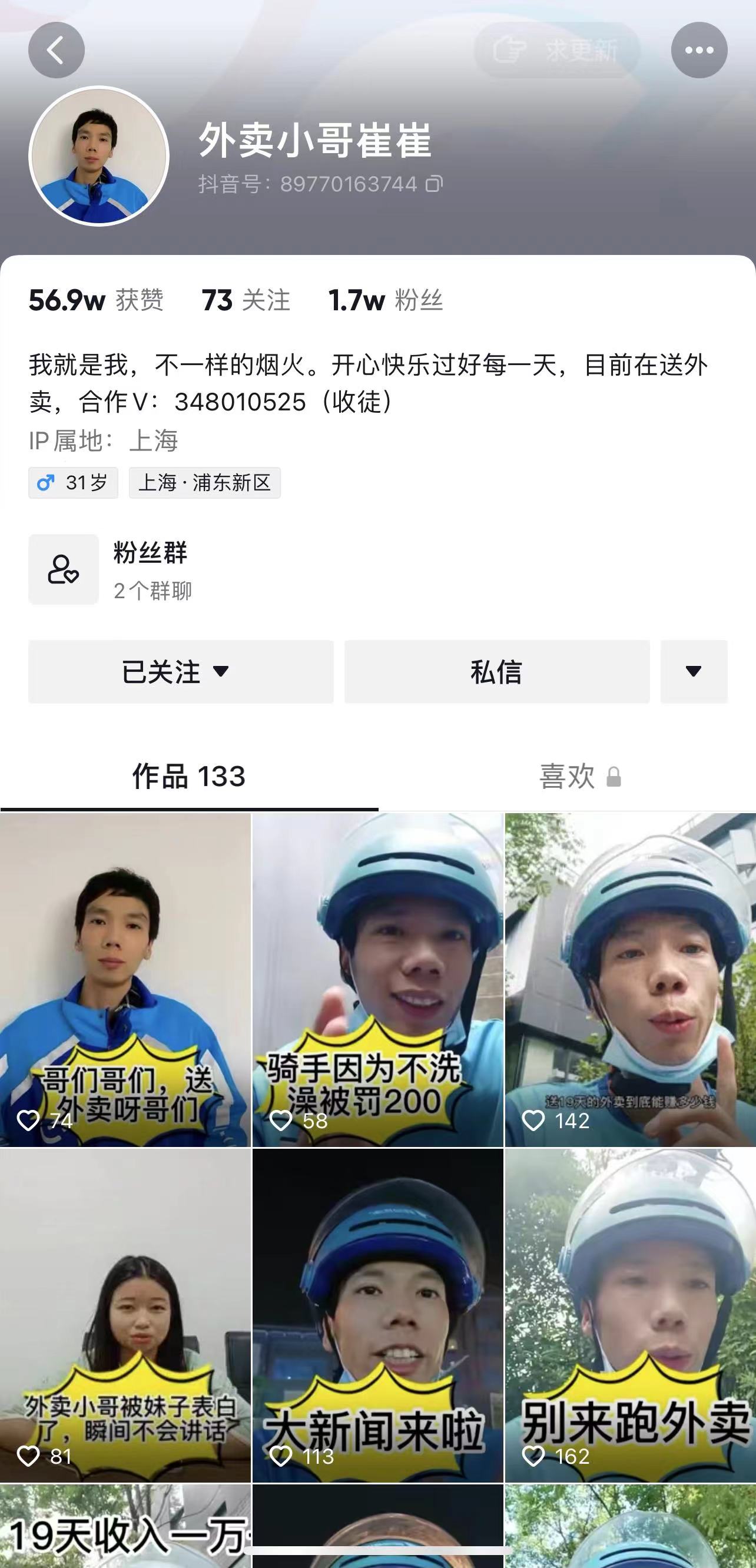View the profile avatar photo

pos(98,156)
